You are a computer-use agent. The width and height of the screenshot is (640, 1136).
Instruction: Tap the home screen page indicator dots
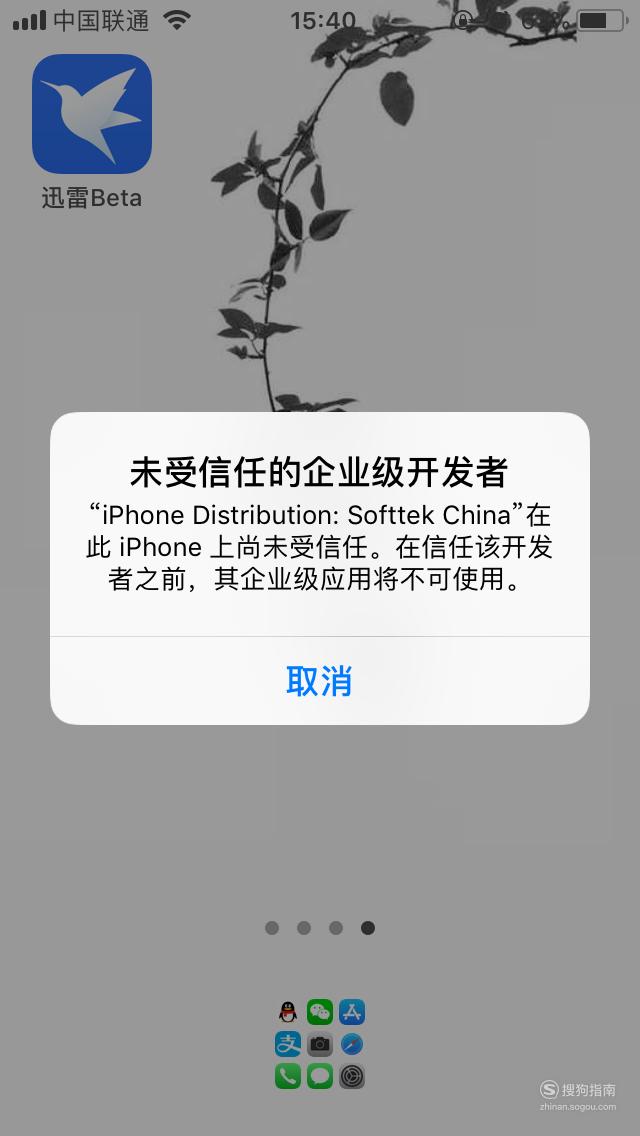320,927
